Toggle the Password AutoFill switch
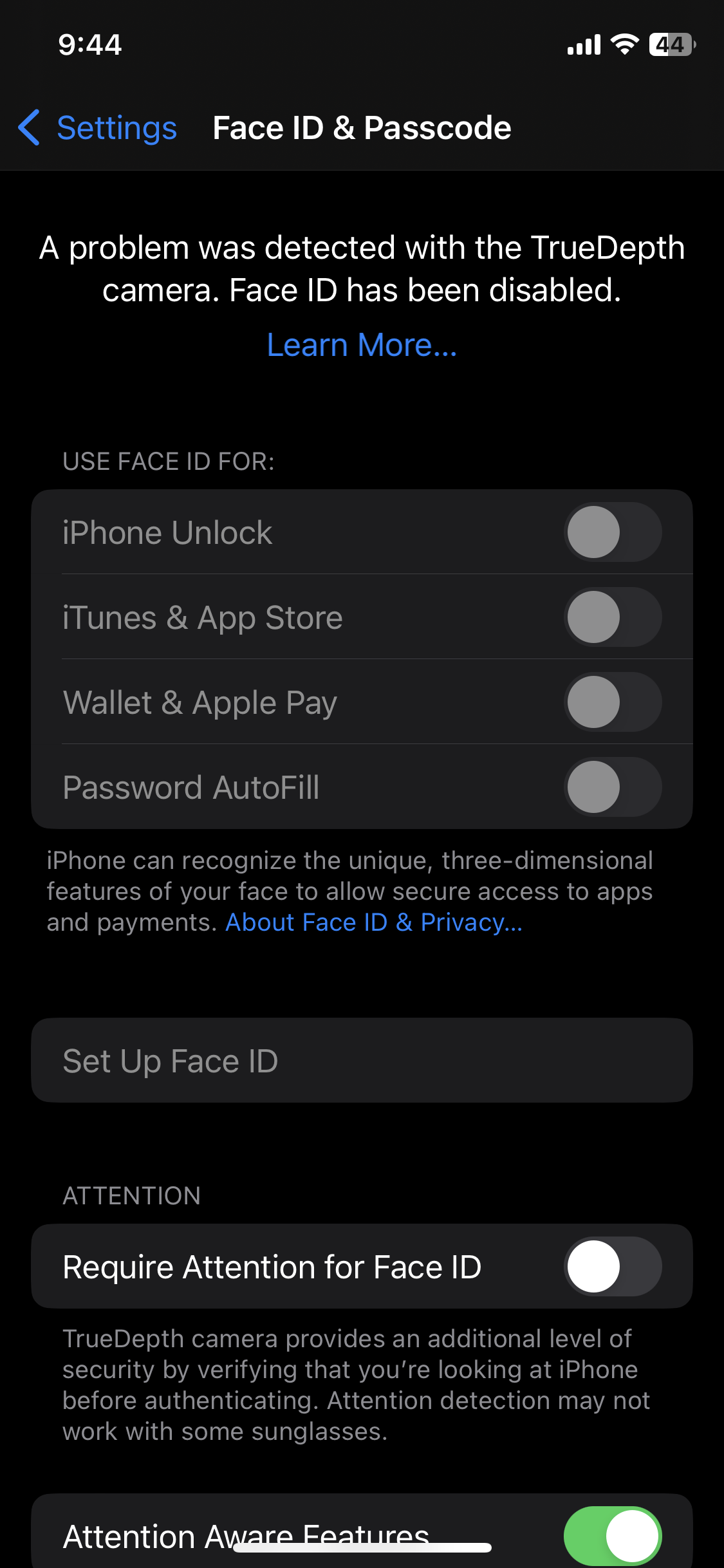The height and width of the screenshot is (1568, 724). point(612,787)
